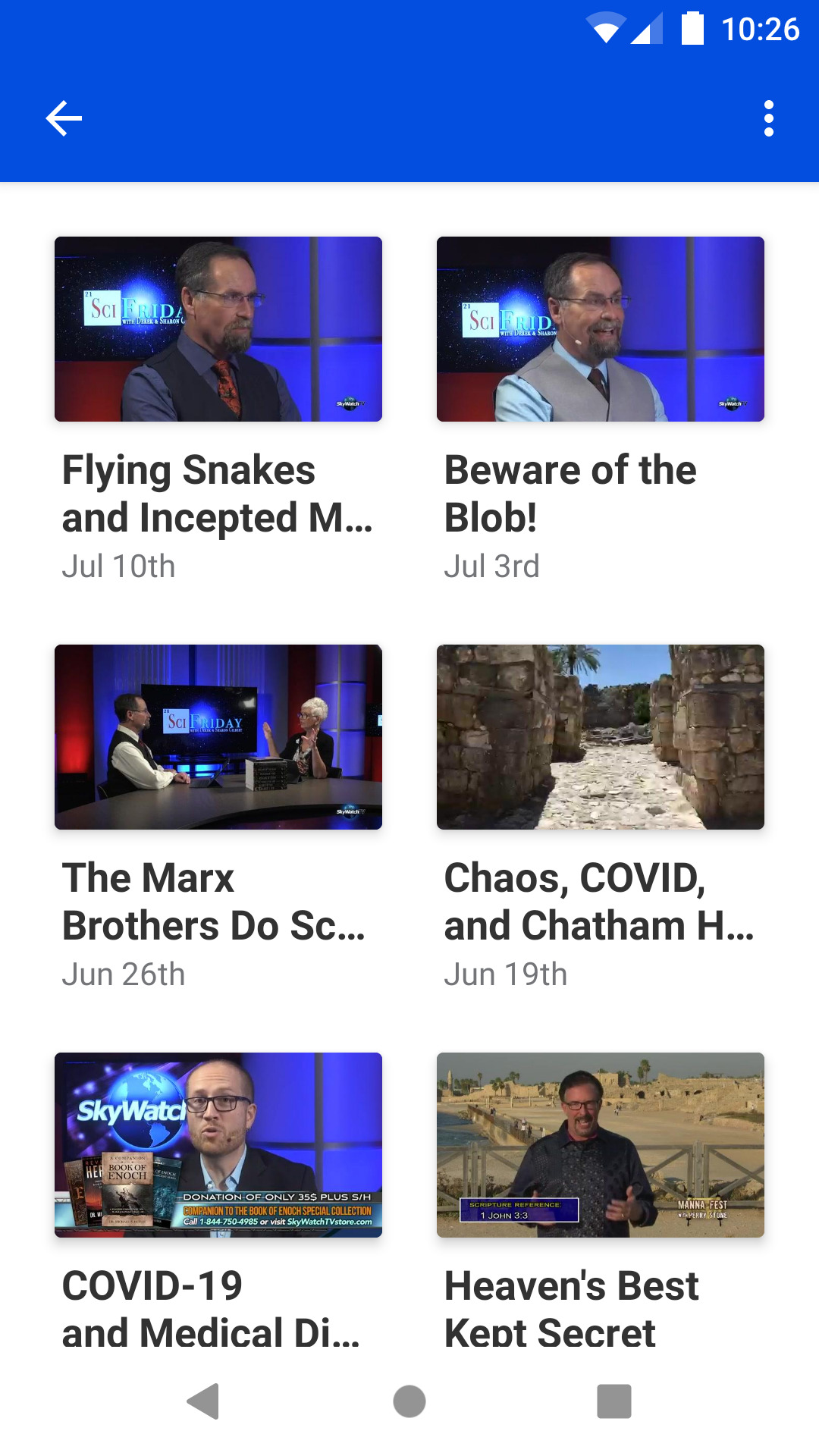The height and width of the screenshot is (1456, 819).
Task: Open the stone ruins Chaos COVID thumbnail
Action: [601, 736]
